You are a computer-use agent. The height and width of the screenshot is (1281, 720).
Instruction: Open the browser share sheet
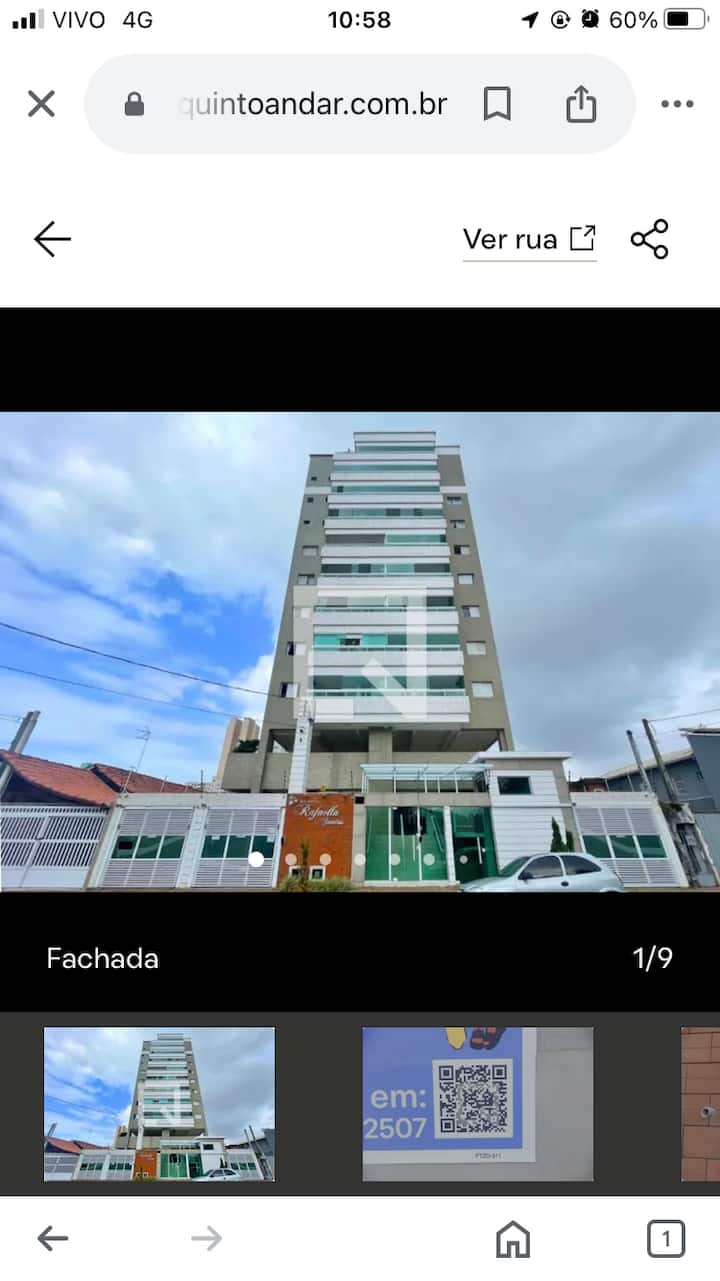[x=581, y=104]
